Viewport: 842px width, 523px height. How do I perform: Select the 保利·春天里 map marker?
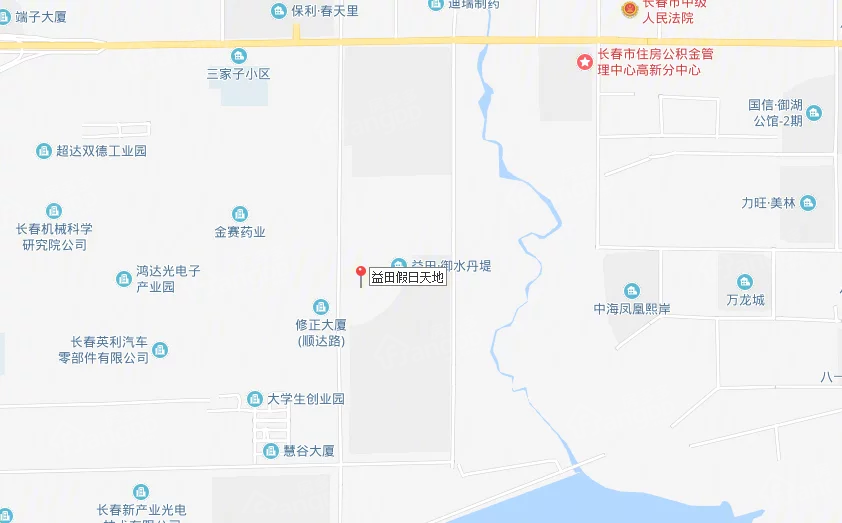279,11
